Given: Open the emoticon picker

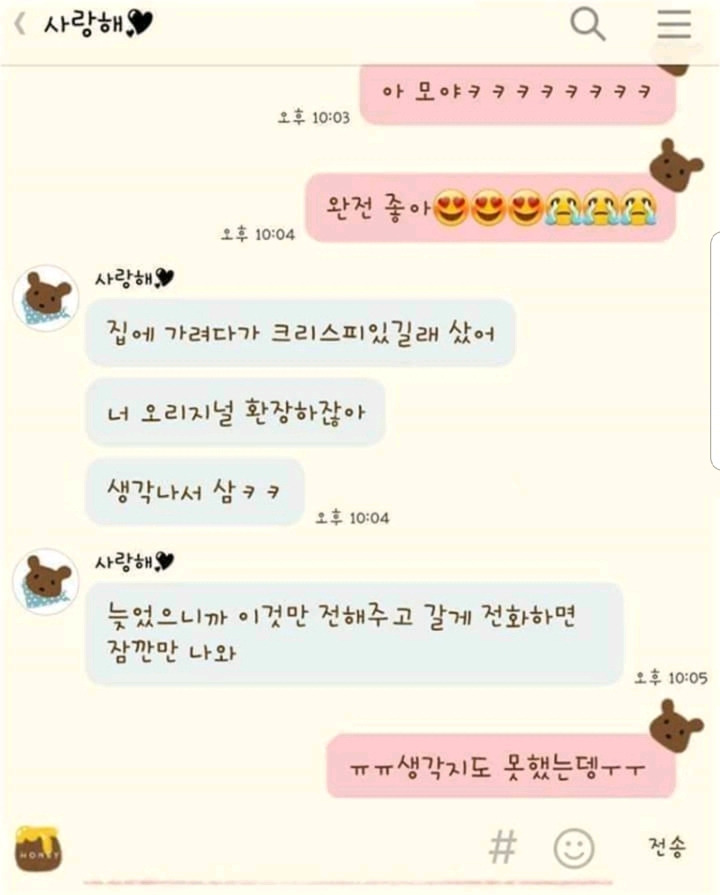Looking at the screenshot, I should tap(574, 848).
